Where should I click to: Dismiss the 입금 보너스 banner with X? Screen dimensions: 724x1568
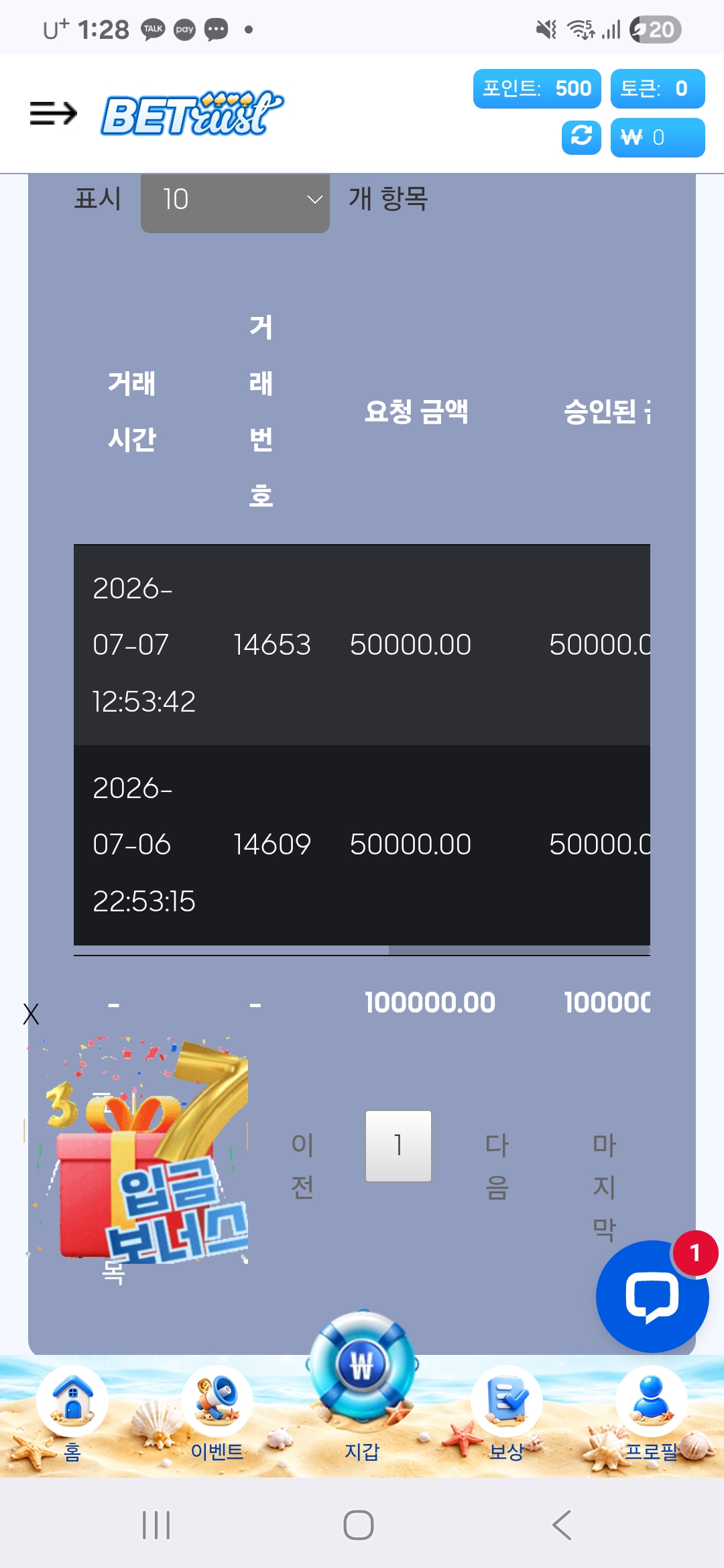coord(31,1014)
